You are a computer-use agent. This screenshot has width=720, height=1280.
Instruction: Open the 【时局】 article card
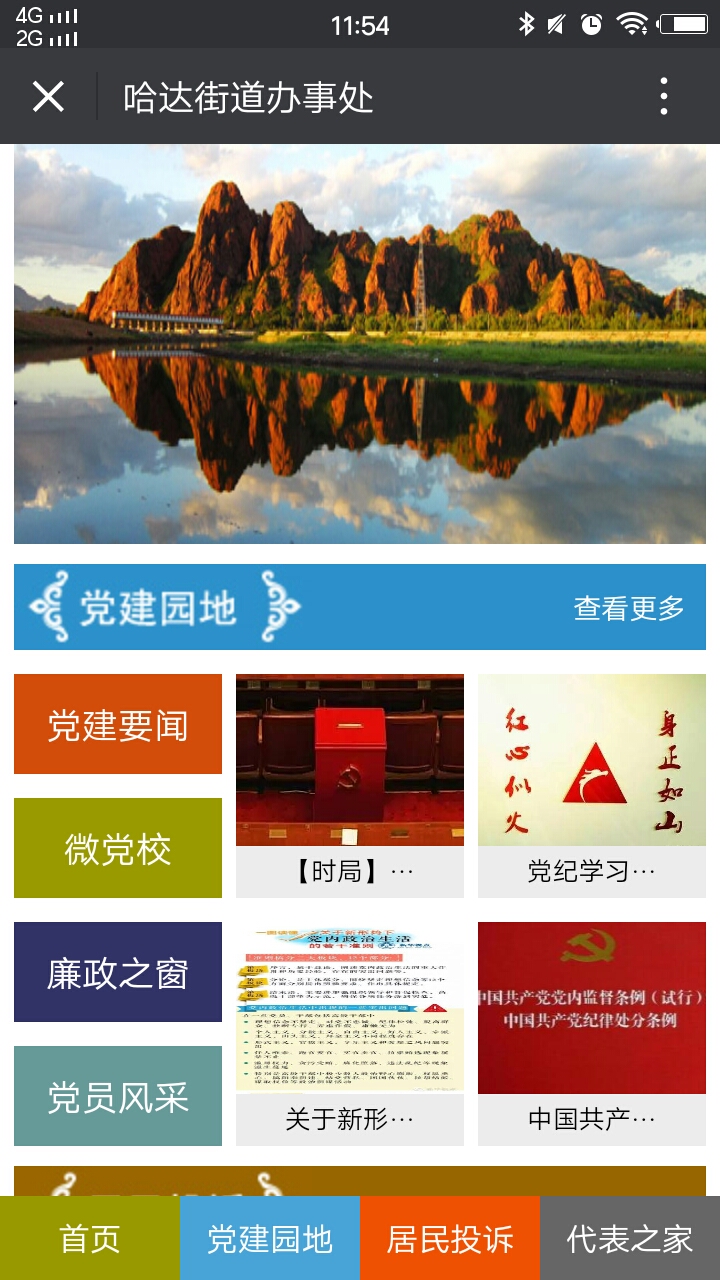coord(350,785)
